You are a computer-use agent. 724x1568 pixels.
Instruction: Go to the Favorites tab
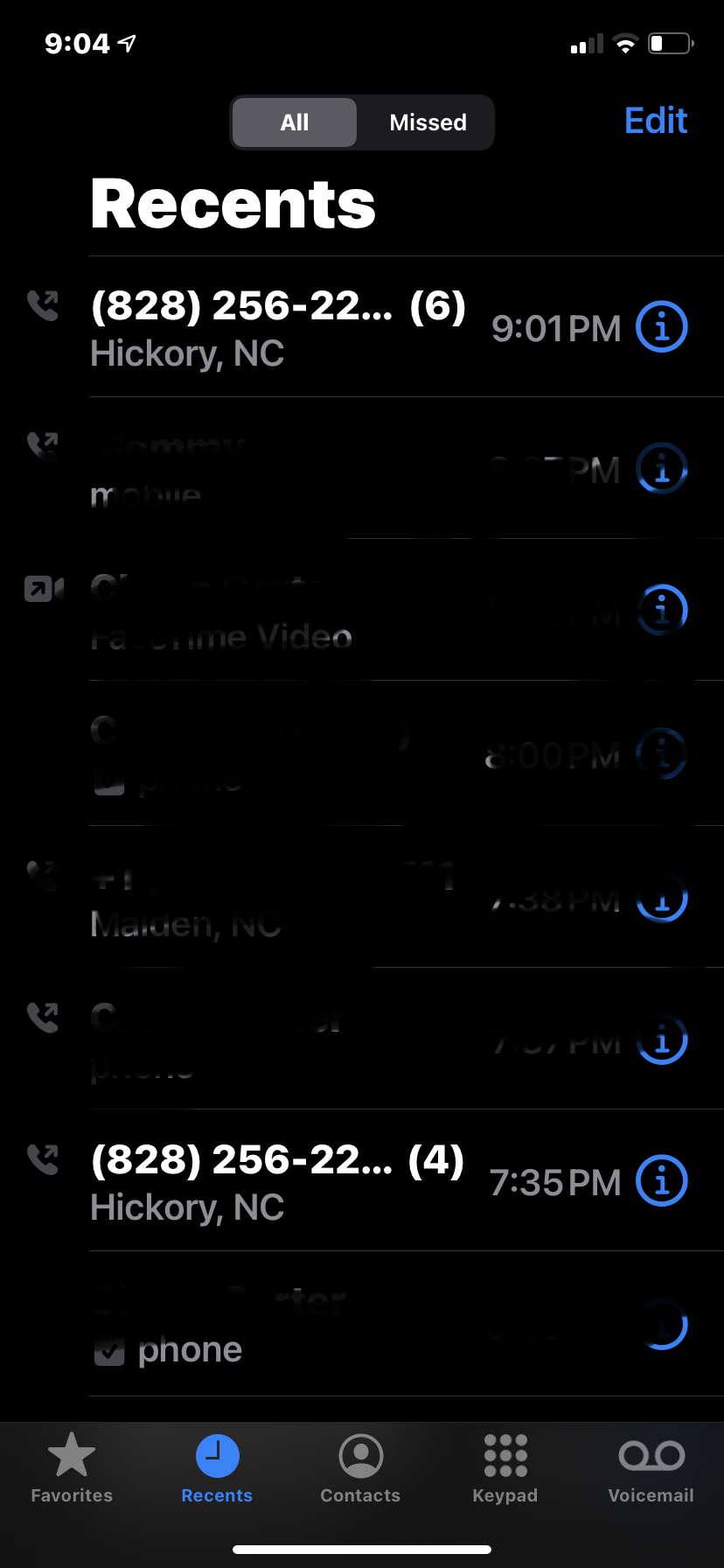coord(72,1468)
